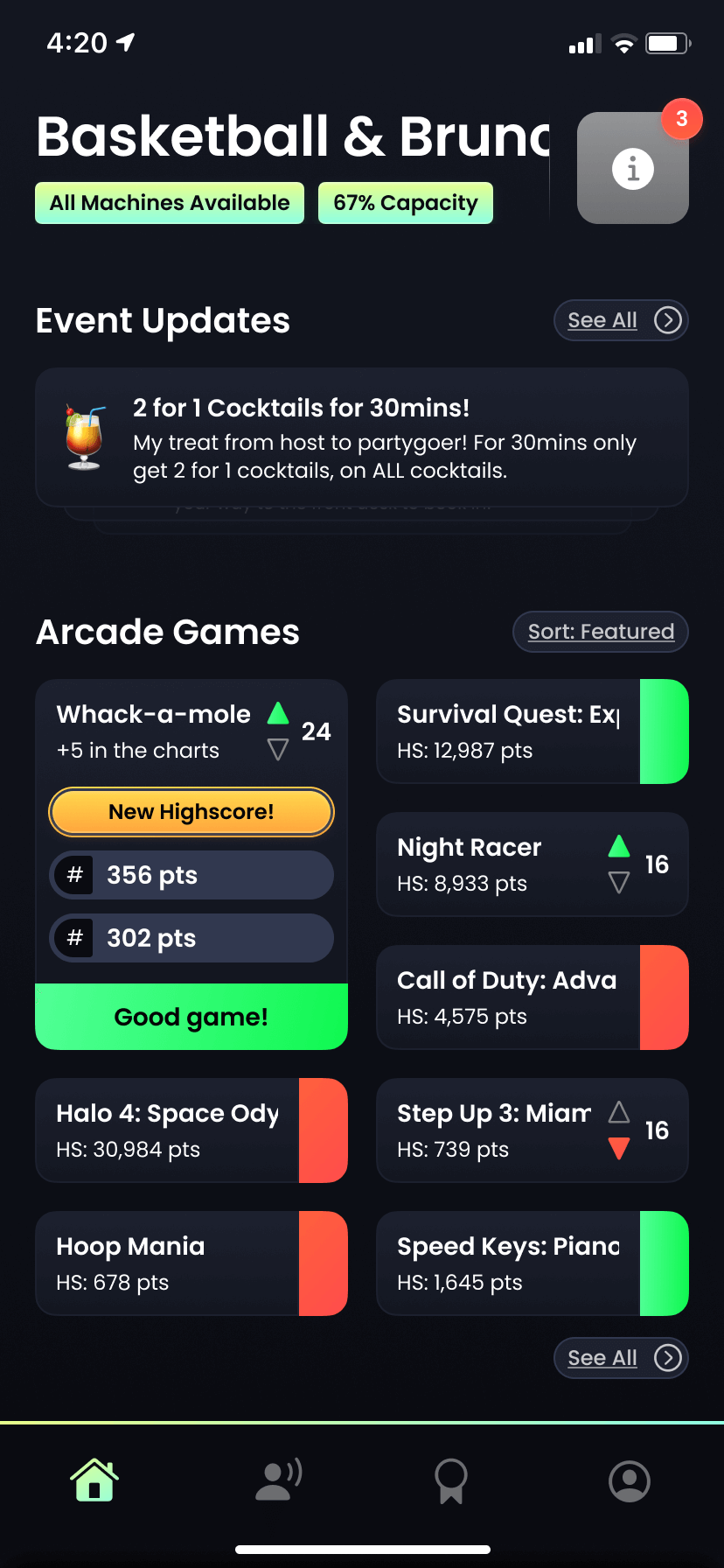
Task: Change the Sort: Featured option
Action: click(x=601, y=632)
